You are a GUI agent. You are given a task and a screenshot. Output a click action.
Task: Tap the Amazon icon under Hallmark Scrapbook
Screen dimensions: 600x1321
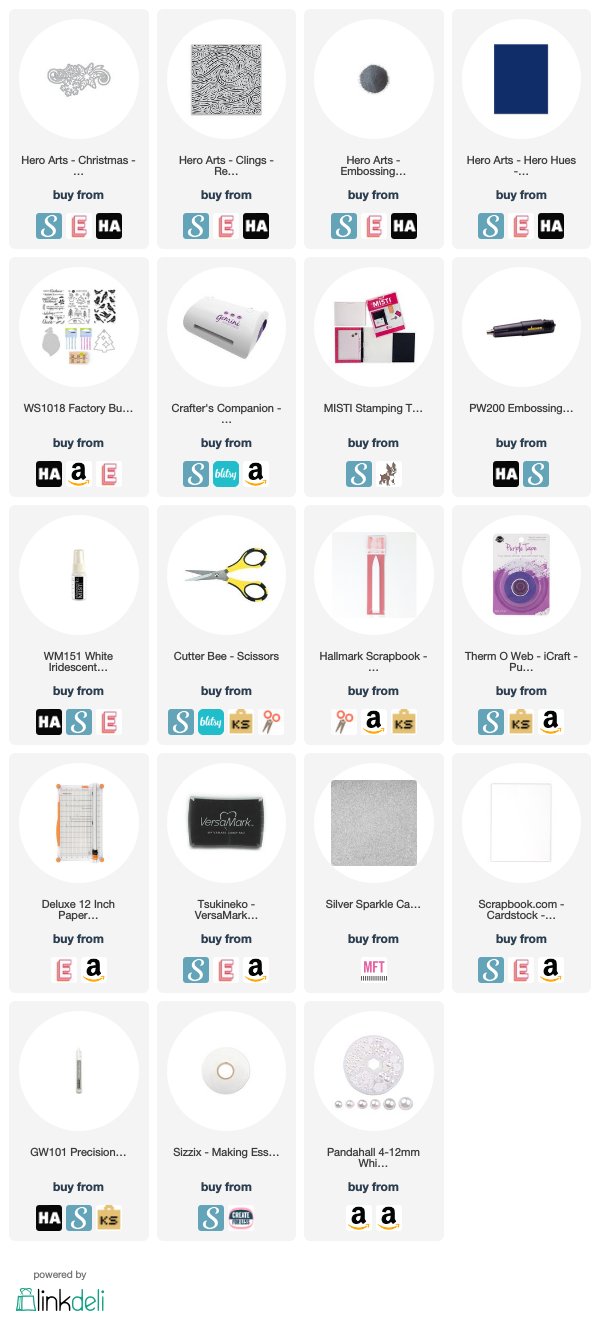pyautogui.click(x=374, y=722)
